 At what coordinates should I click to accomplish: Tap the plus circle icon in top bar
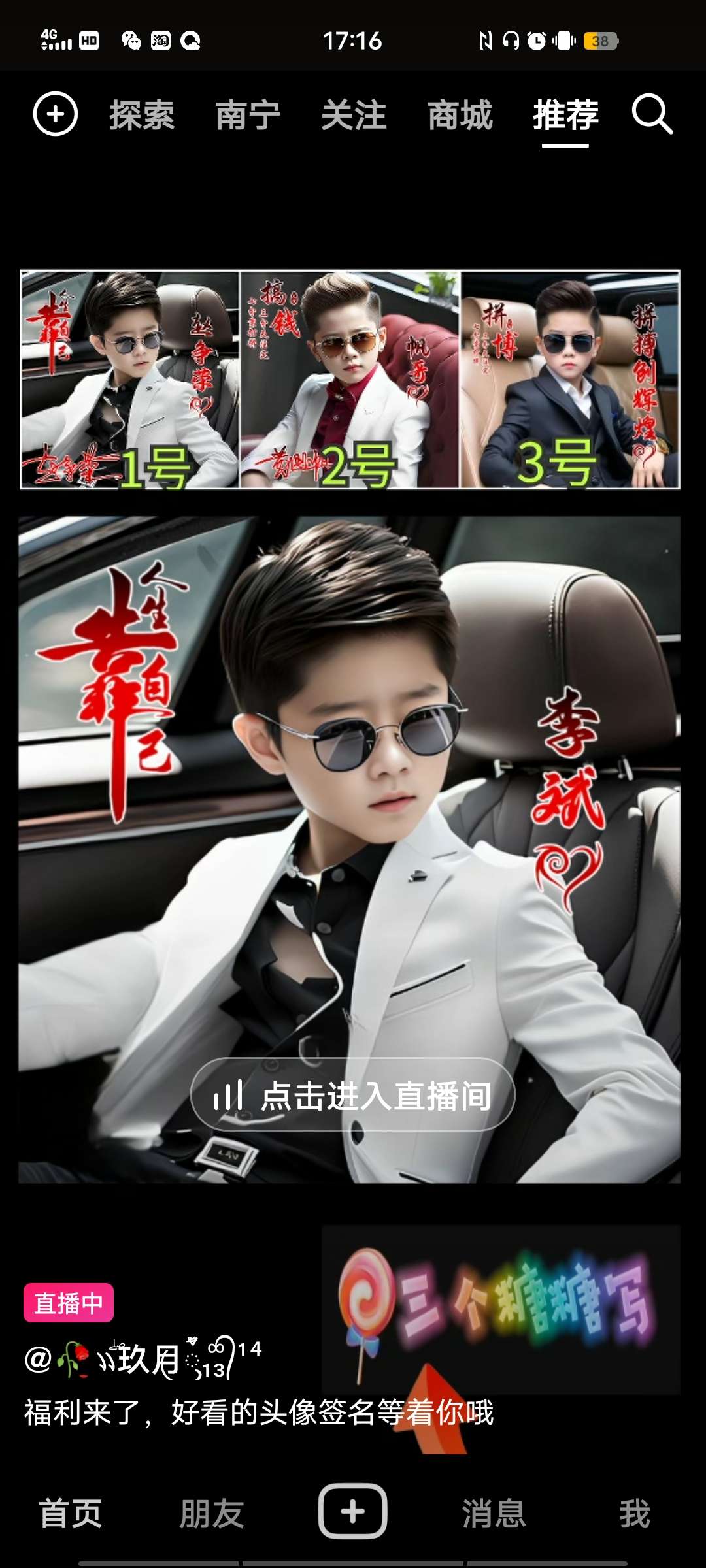coord(56,114)
